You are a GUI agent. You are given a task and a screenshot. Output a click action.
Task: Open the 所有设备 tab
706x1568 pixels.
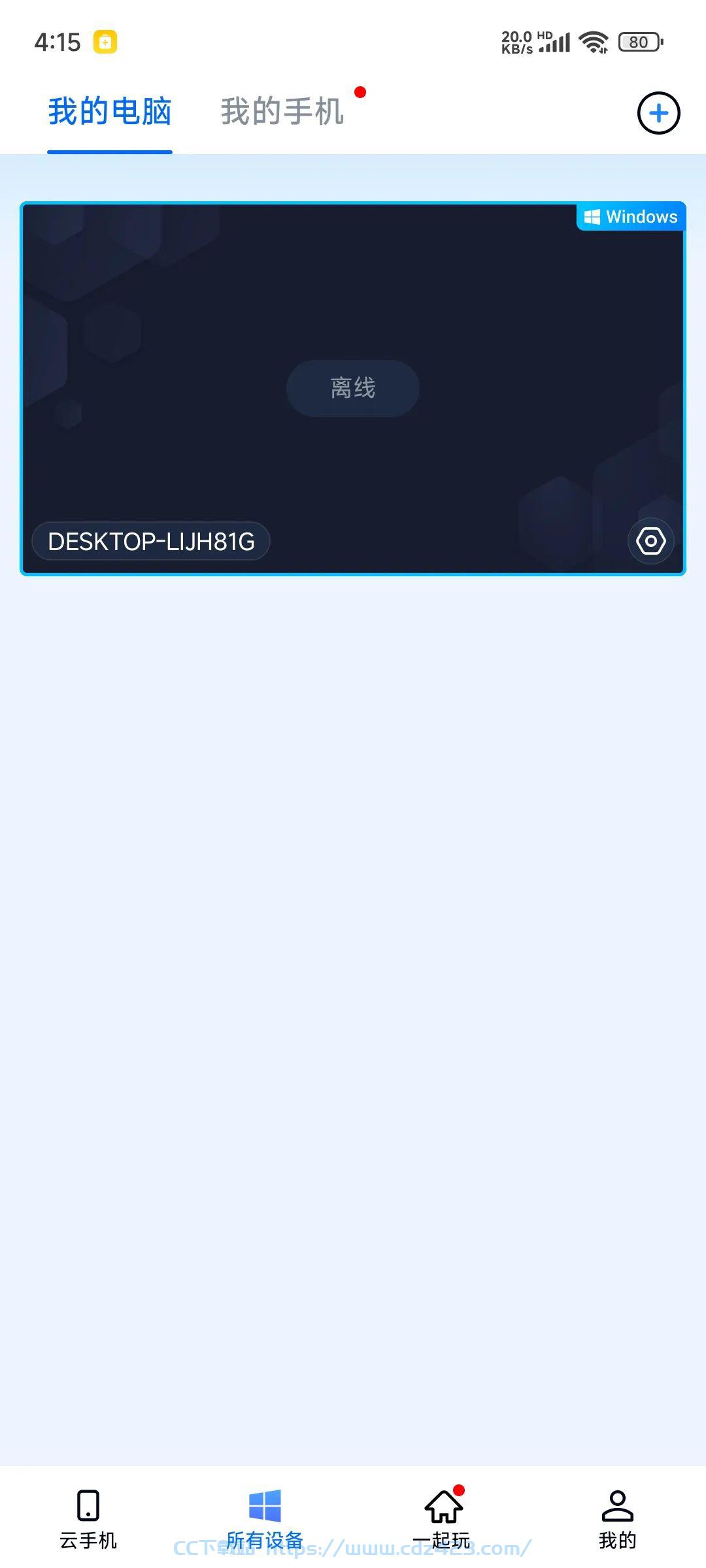point(265,1518)
